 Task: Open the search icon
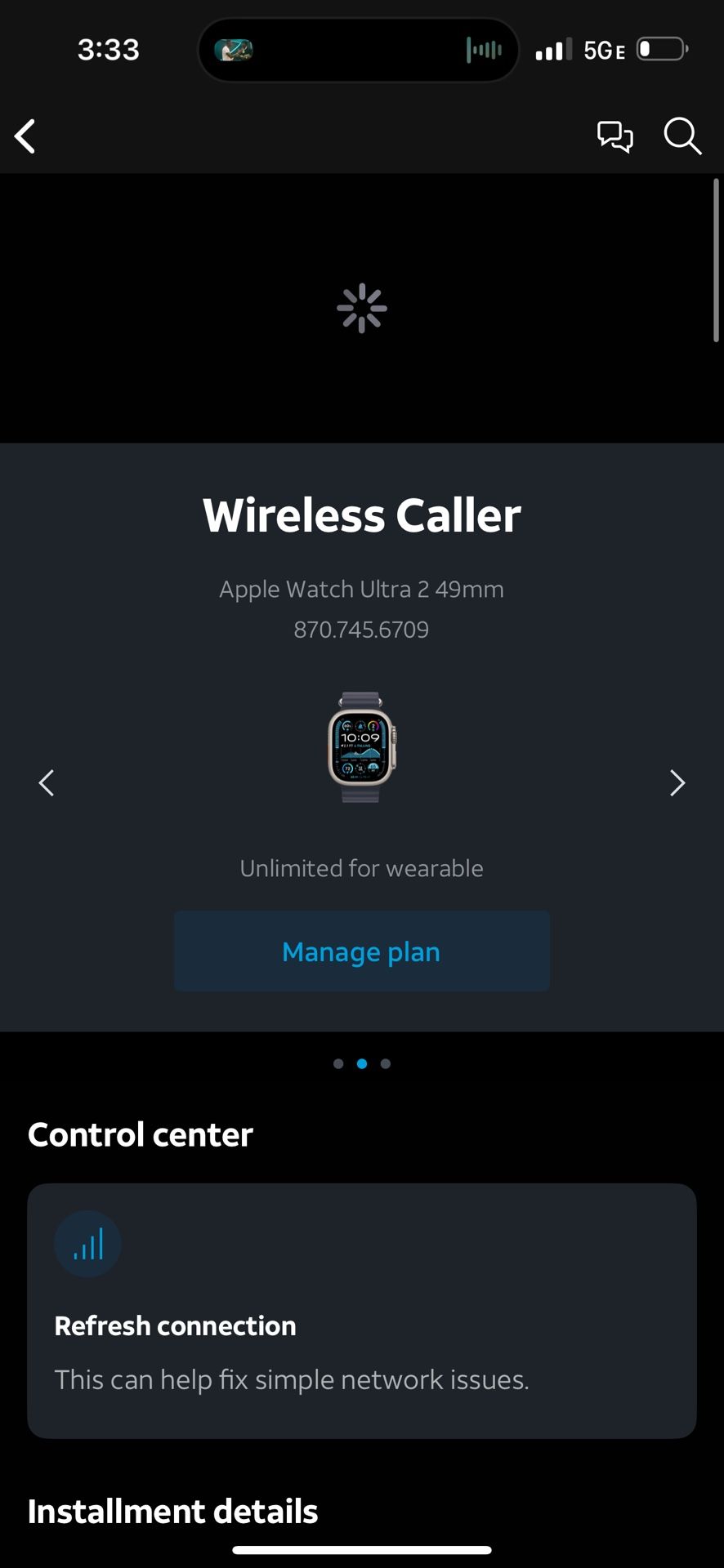pos(682,137)
